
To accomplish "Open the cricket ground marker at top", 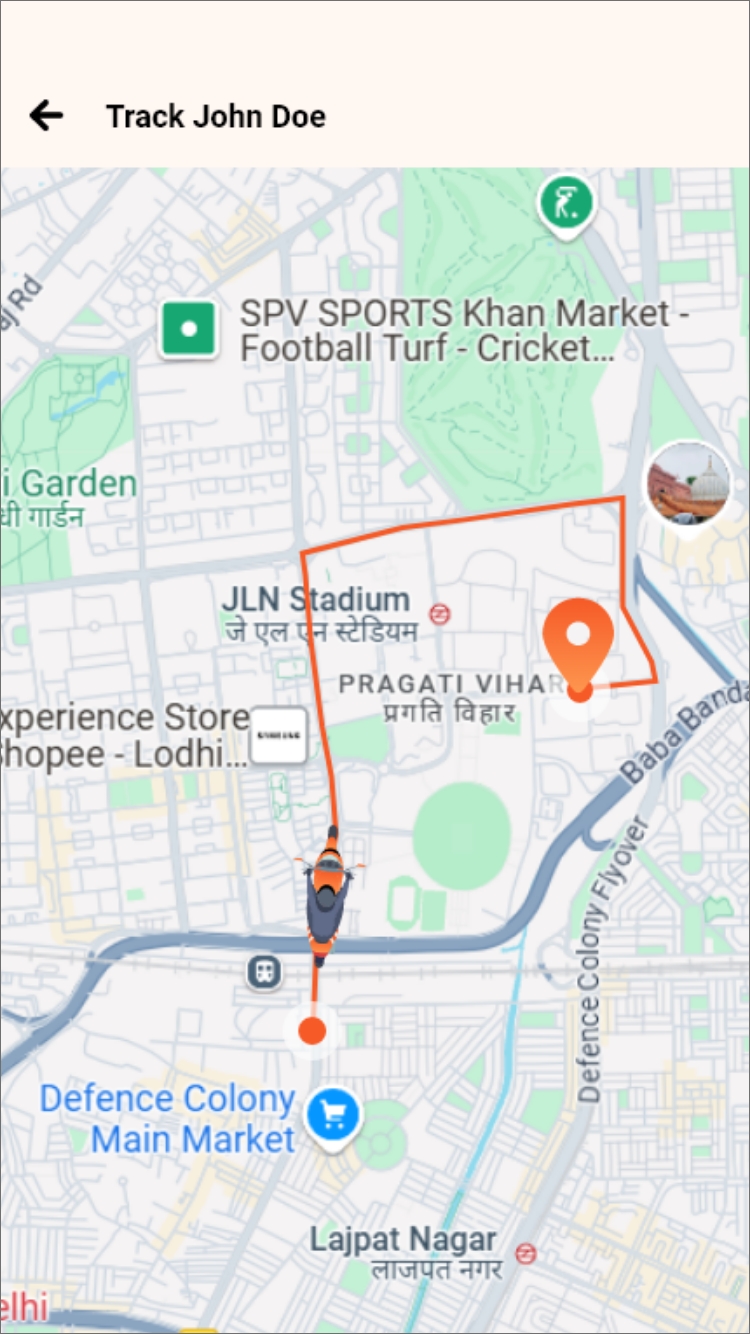I will point(567,207).
